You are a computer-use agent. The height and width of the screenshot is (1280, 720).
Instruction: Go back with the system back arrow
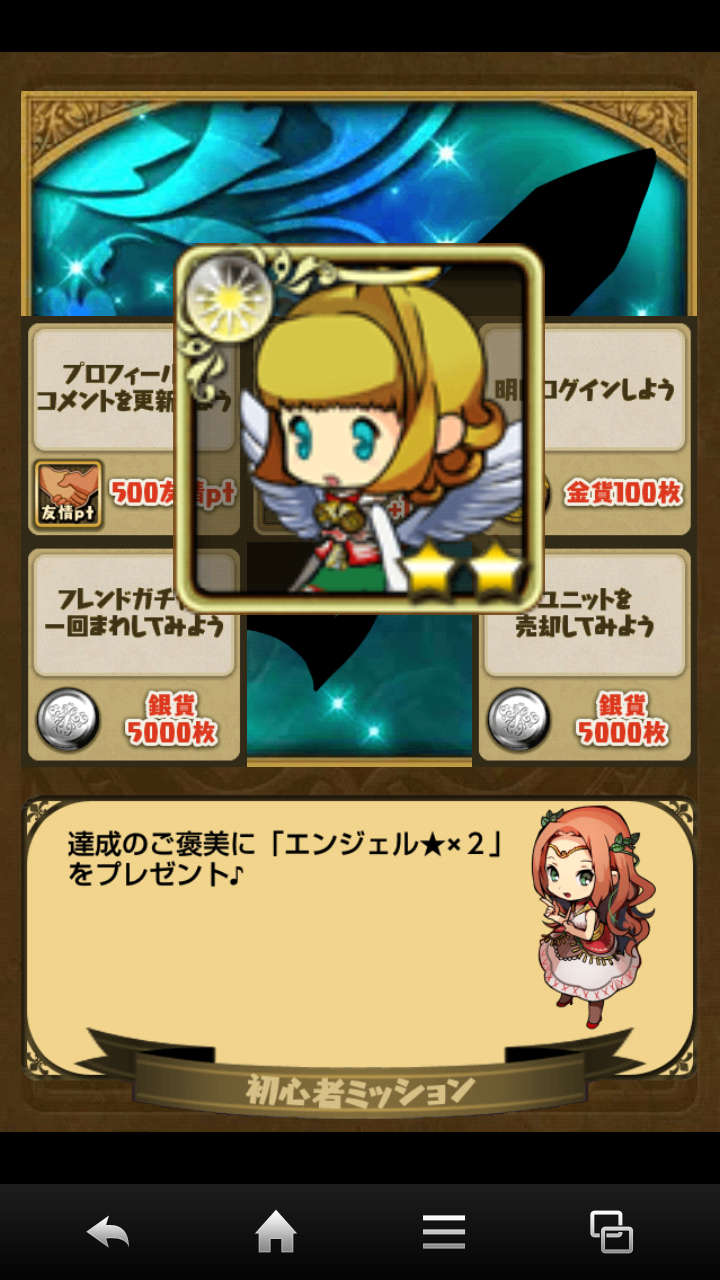click(x=108, y=1232)
